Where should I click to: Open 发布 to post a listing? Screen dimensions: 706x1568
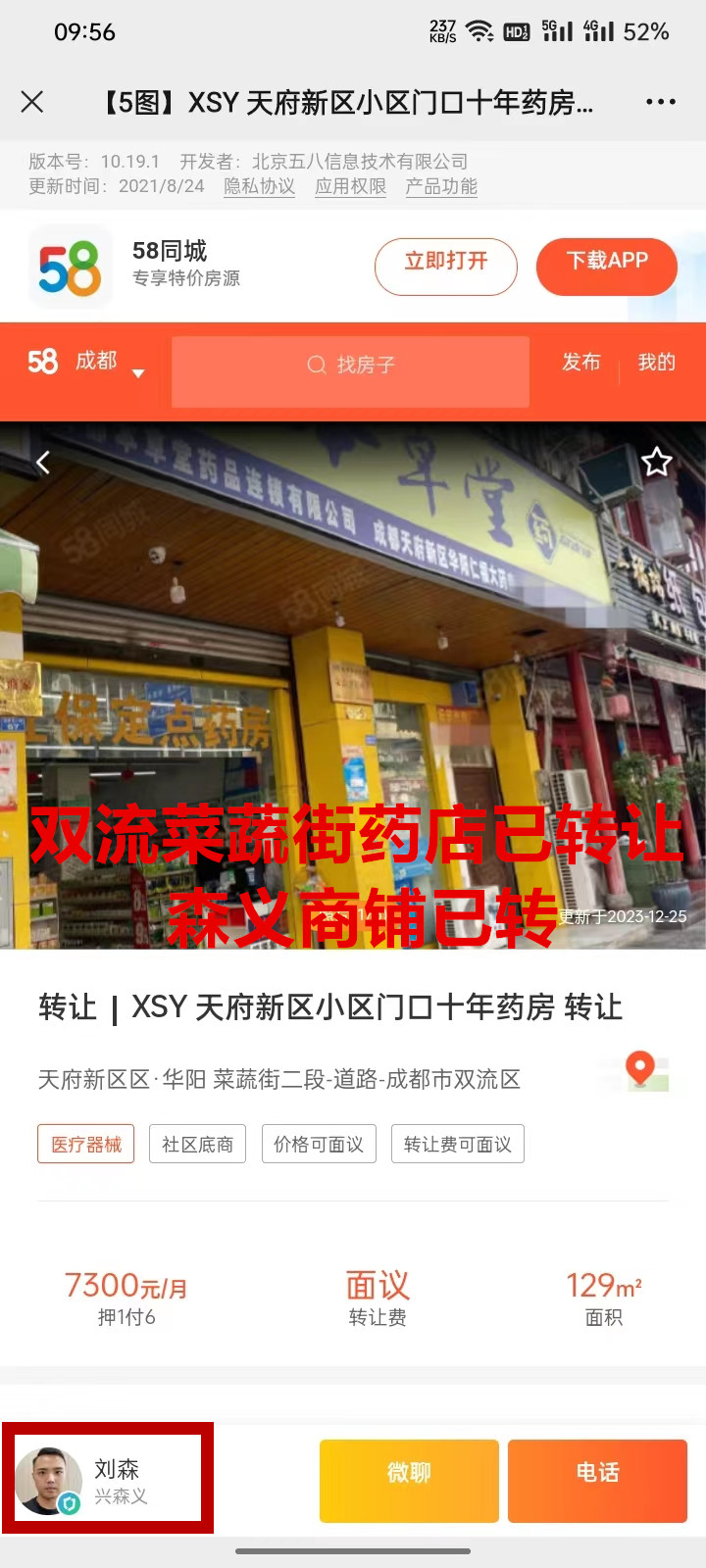point(580,363)
